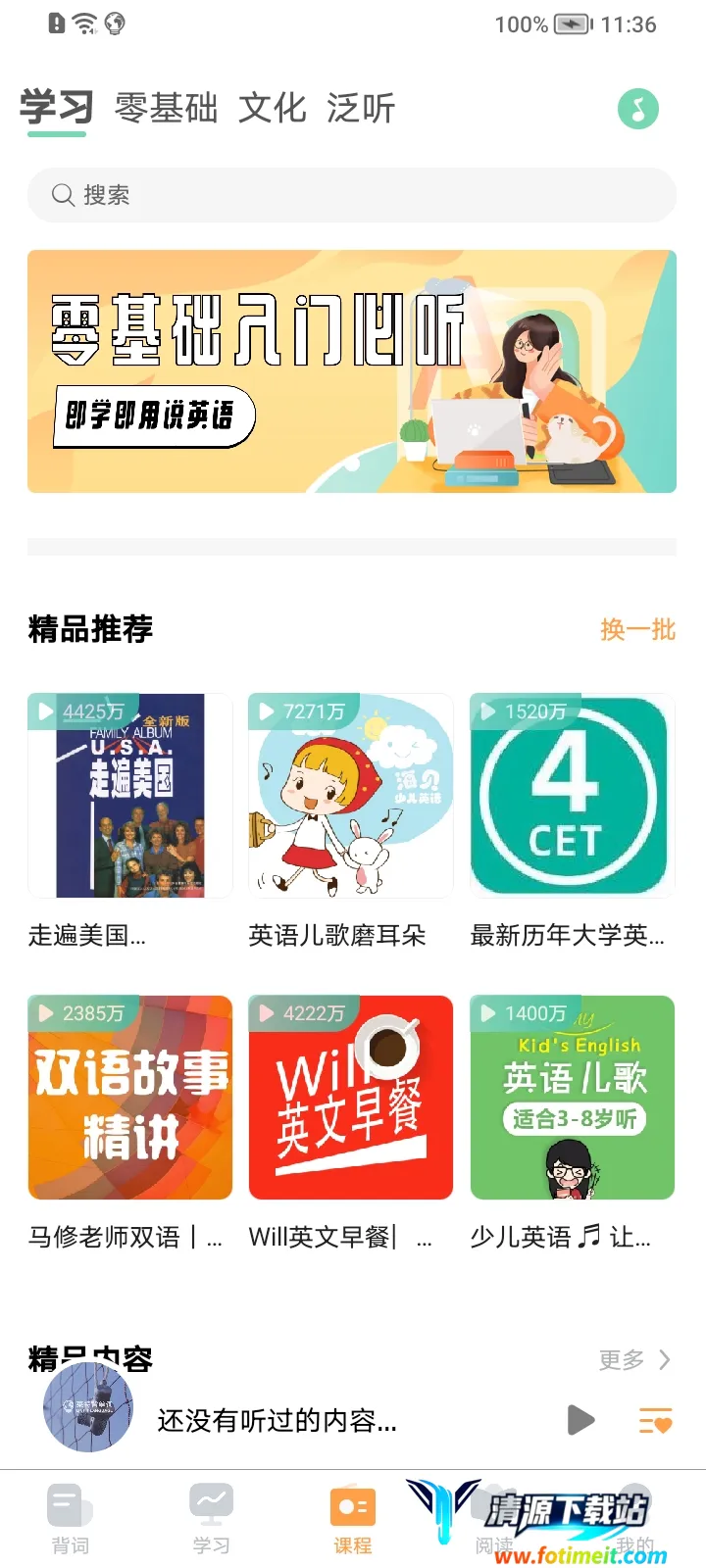Open the 走遍美国 album
The image size is (706, 1568).
tap(130, 796)
